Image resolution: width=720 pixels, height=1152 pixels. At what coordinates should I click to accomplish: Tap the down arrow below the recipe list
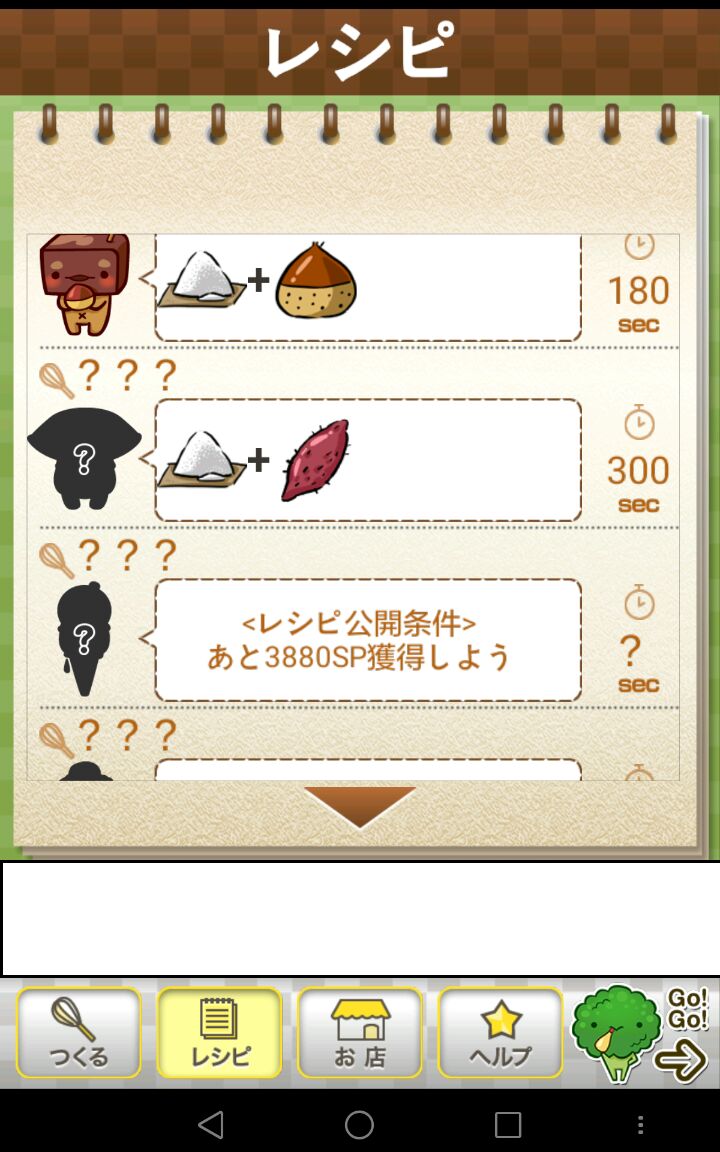pyautogui.click(x=359, y=806)
